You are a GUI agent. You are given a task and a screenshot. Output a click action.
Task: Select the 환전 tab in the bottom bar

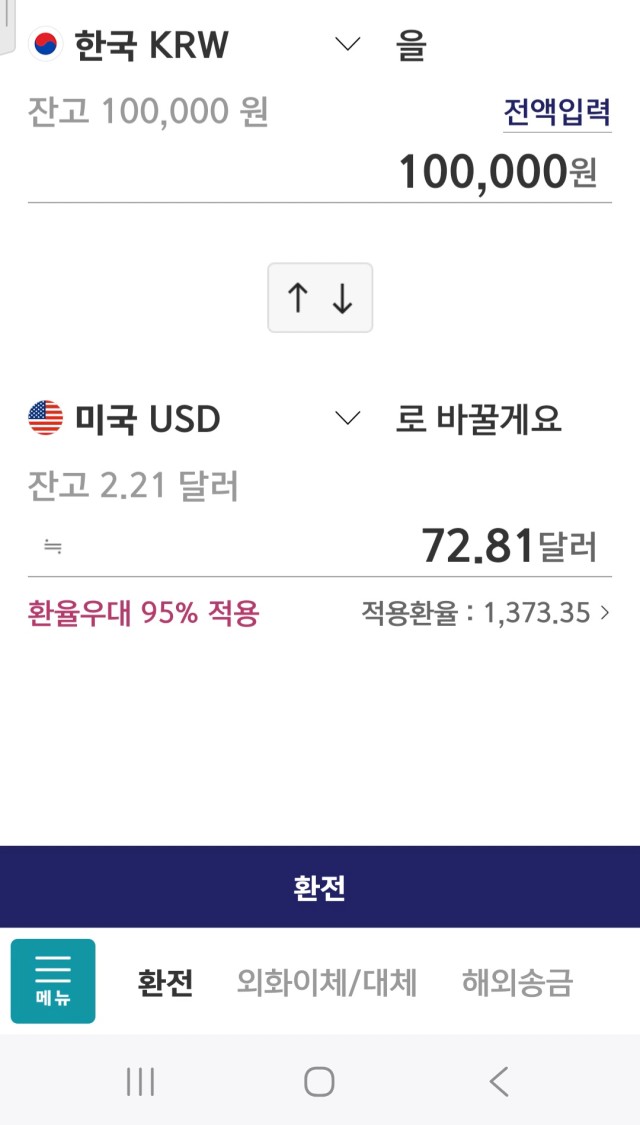(166, 983)
